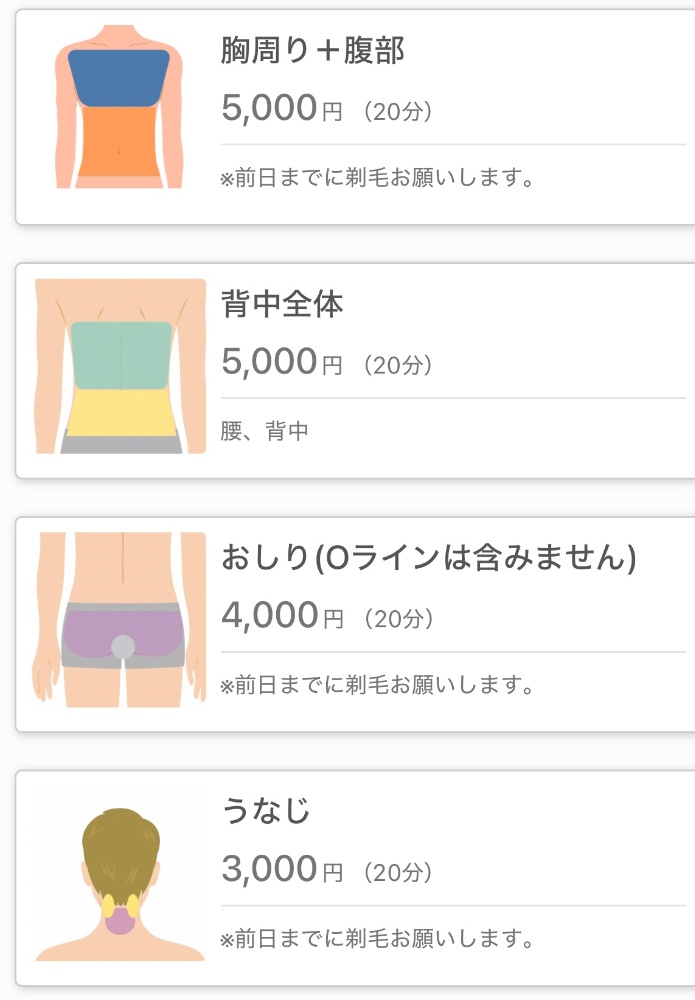Open the おしり (Oラインは含みません) card
Viewport: 695px width, 1000px height.
click(x=355, y=624)
